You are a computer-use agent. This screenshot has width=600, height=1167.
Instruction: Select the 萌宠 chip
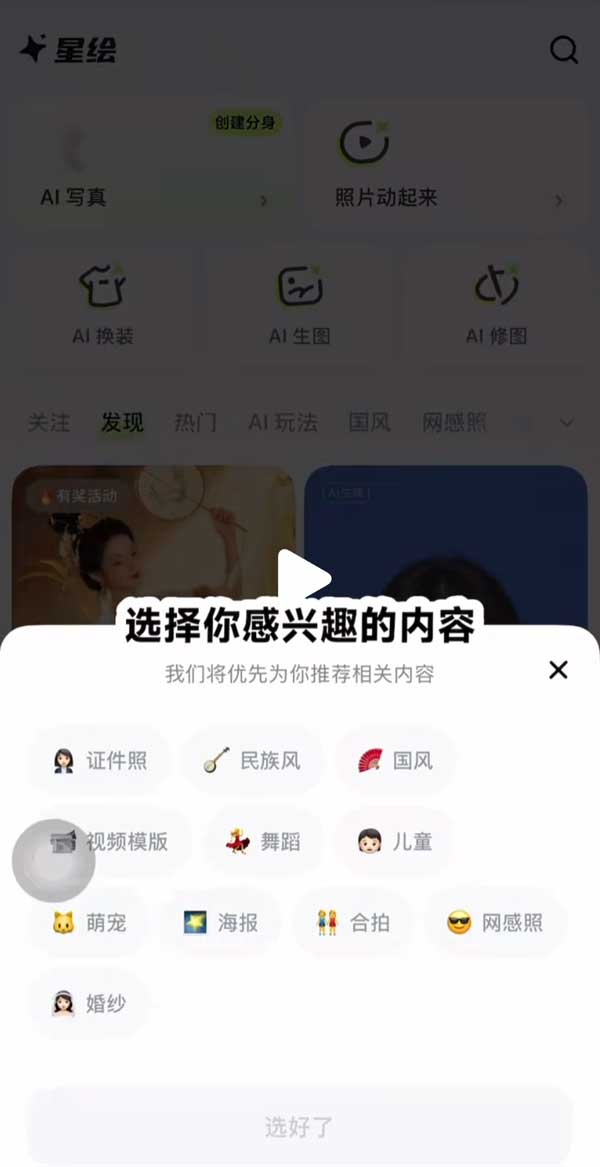[89, 923]
